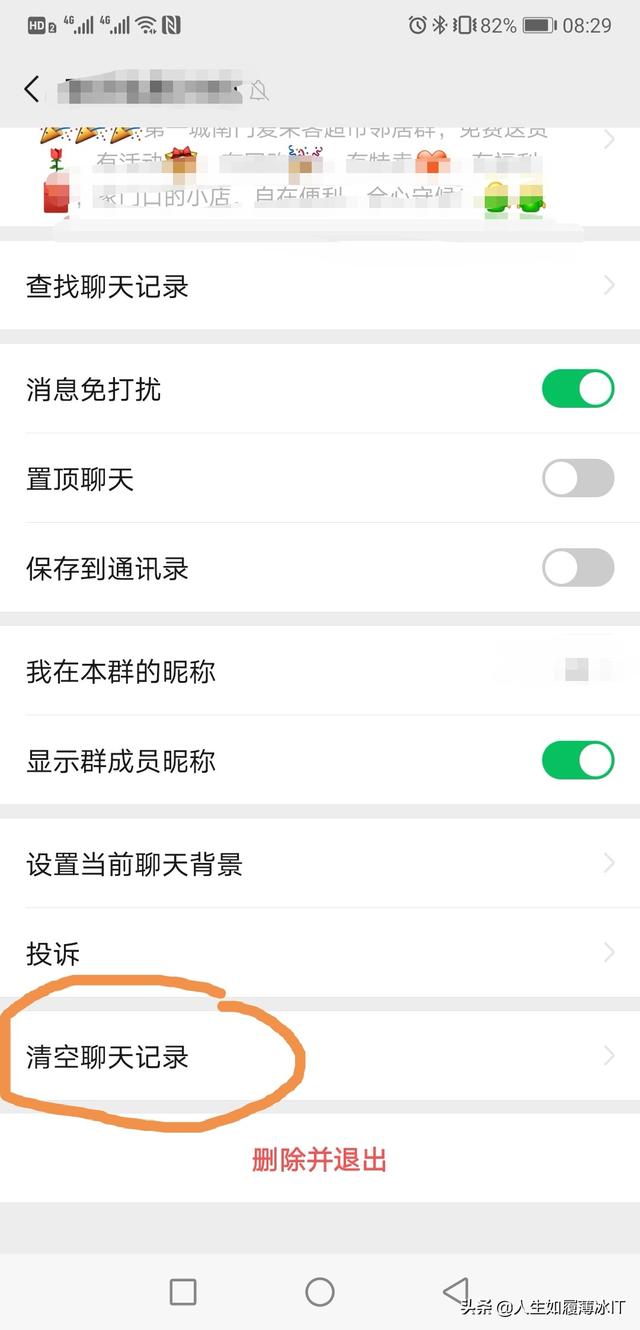Open recent apps with the square button

[183, 1292]
